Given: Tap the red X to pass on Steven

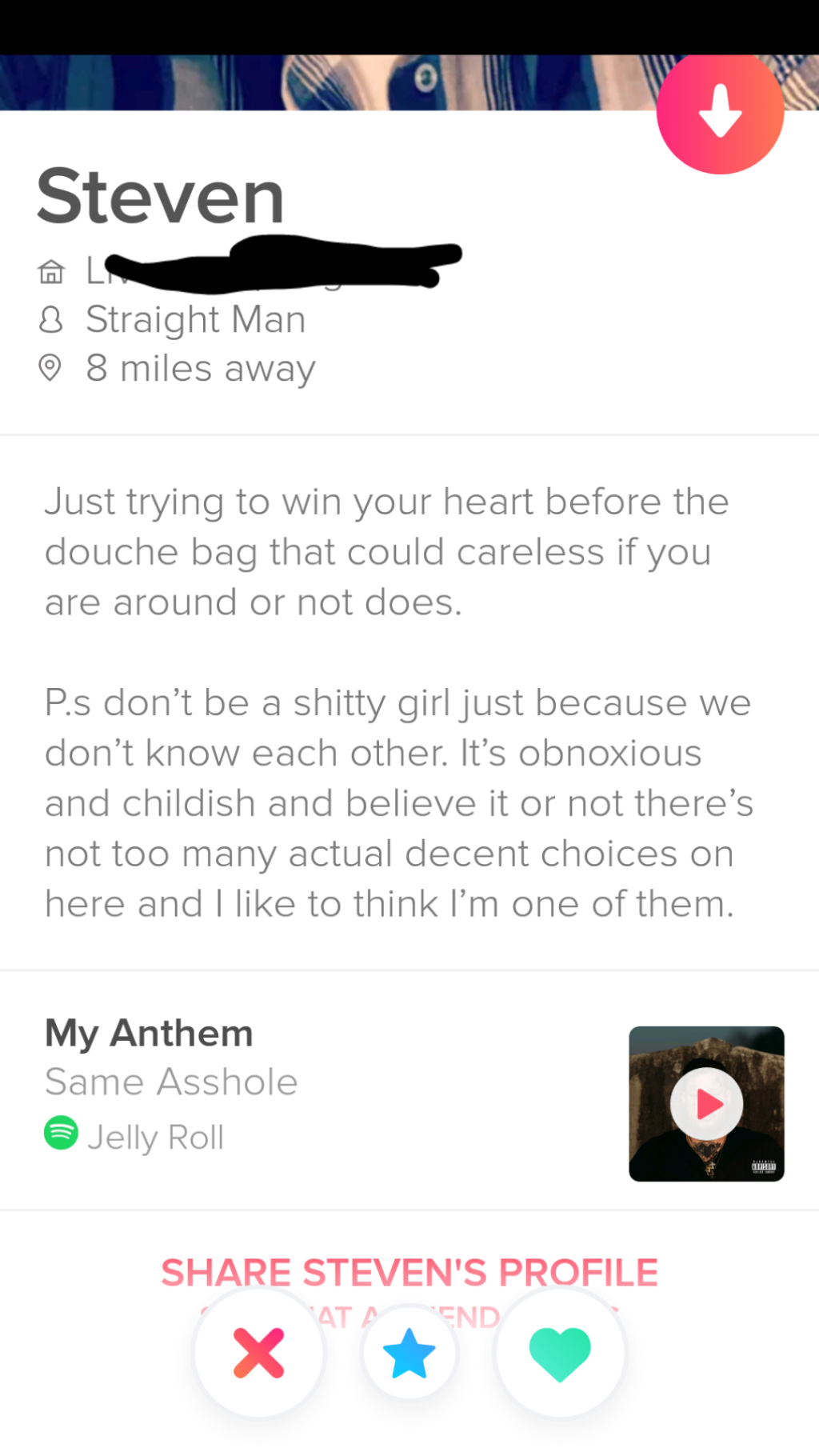Looking at the screenshot, I should point(258,1353).
